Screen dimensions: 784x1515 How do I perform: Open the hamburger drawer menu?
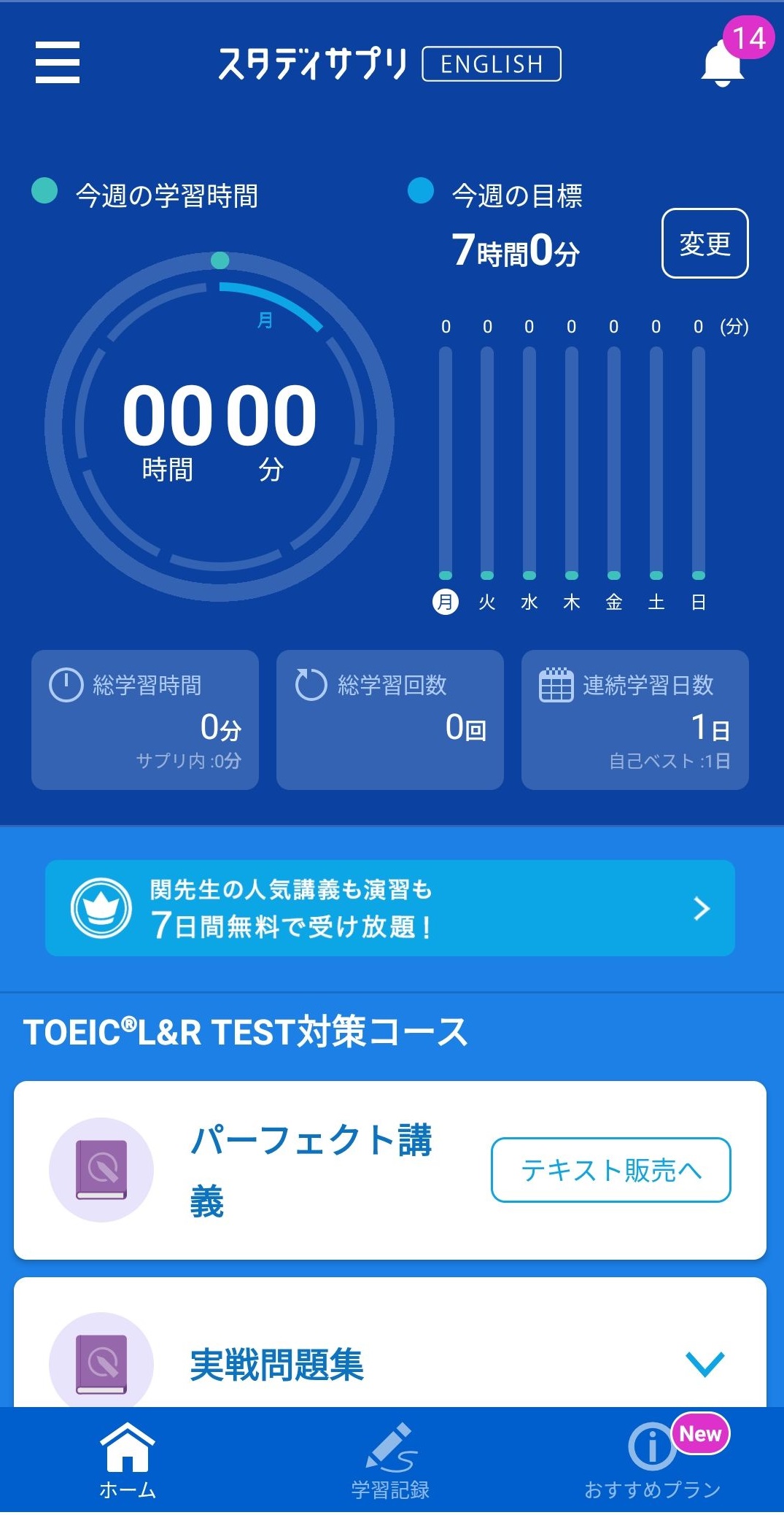58,62
